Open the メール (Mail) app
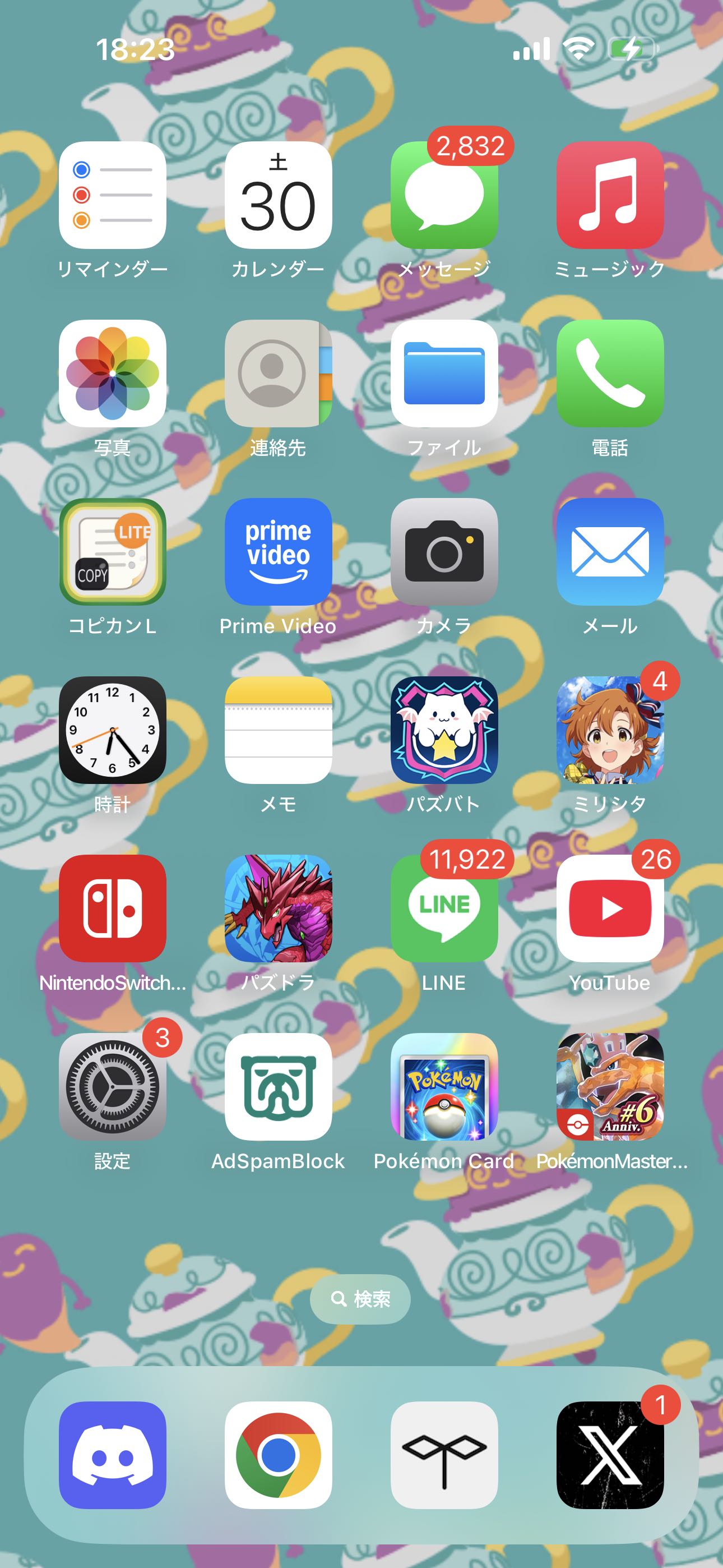This screenshot has width=723, height=1568. (610, 551)
